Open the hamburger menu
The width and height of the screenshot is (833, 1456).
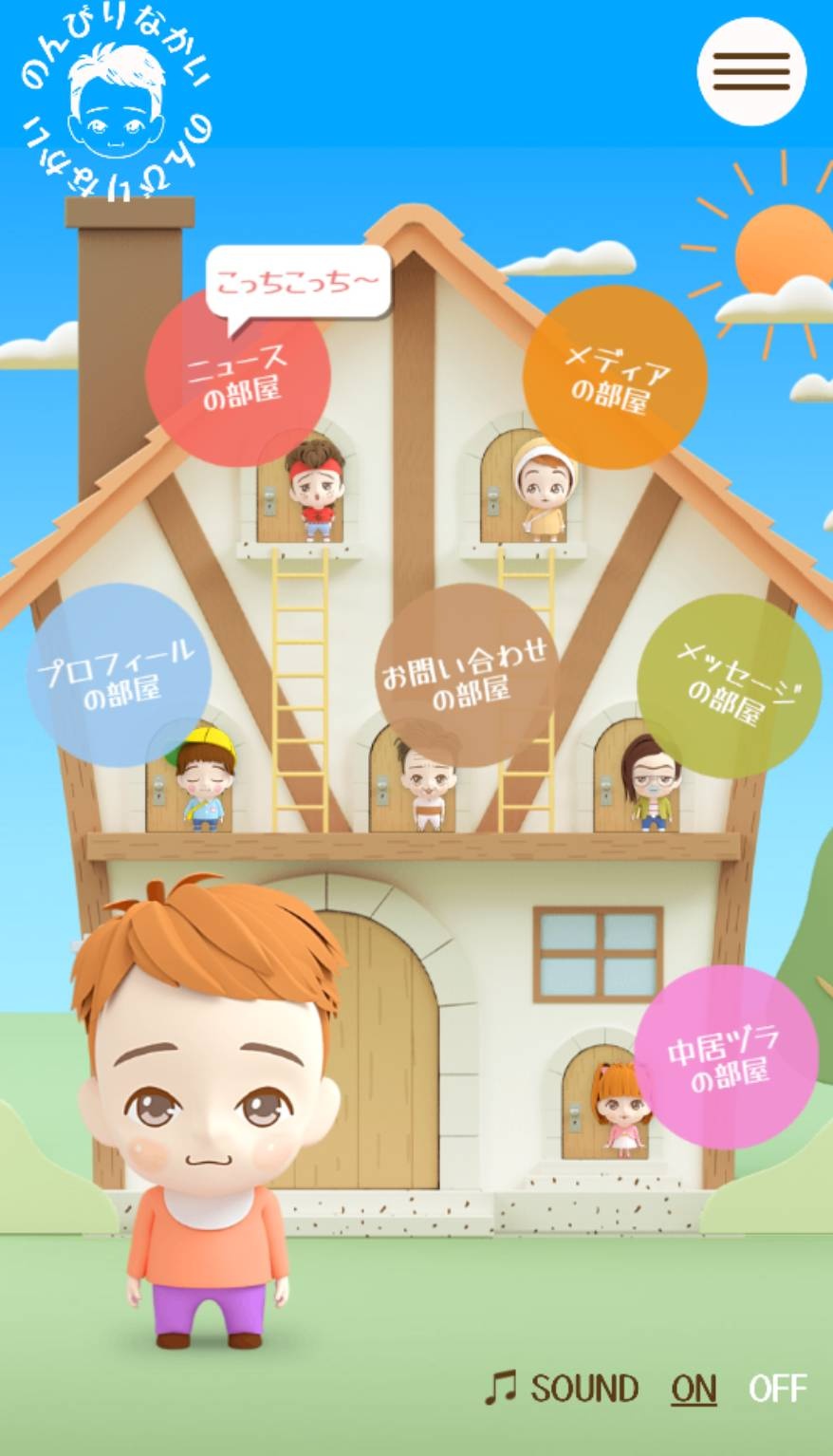tap(751, 71)
